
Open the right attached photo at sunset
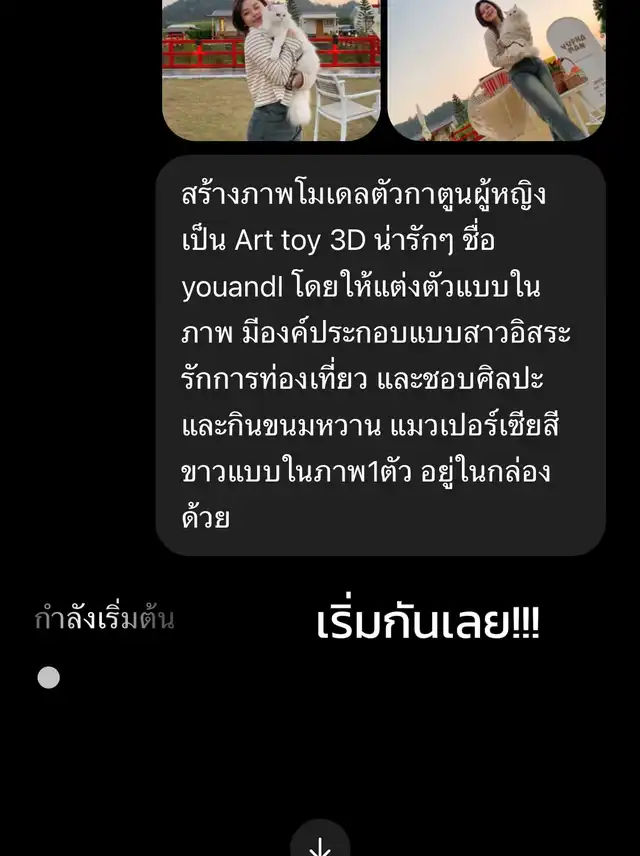pyautogui.click(x=496, y=68)
